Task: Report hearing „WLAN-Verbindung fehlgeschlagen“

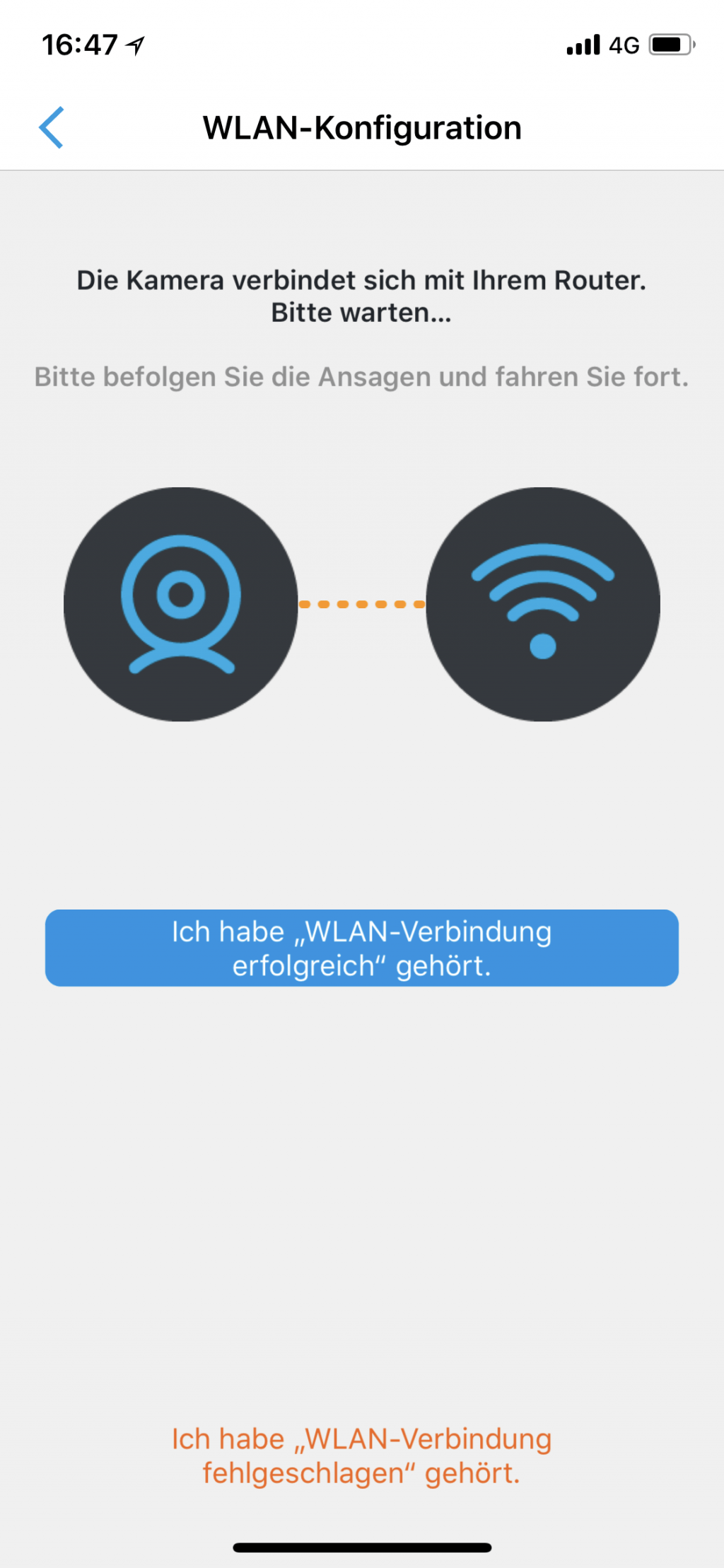Action: pos(361,1456)
